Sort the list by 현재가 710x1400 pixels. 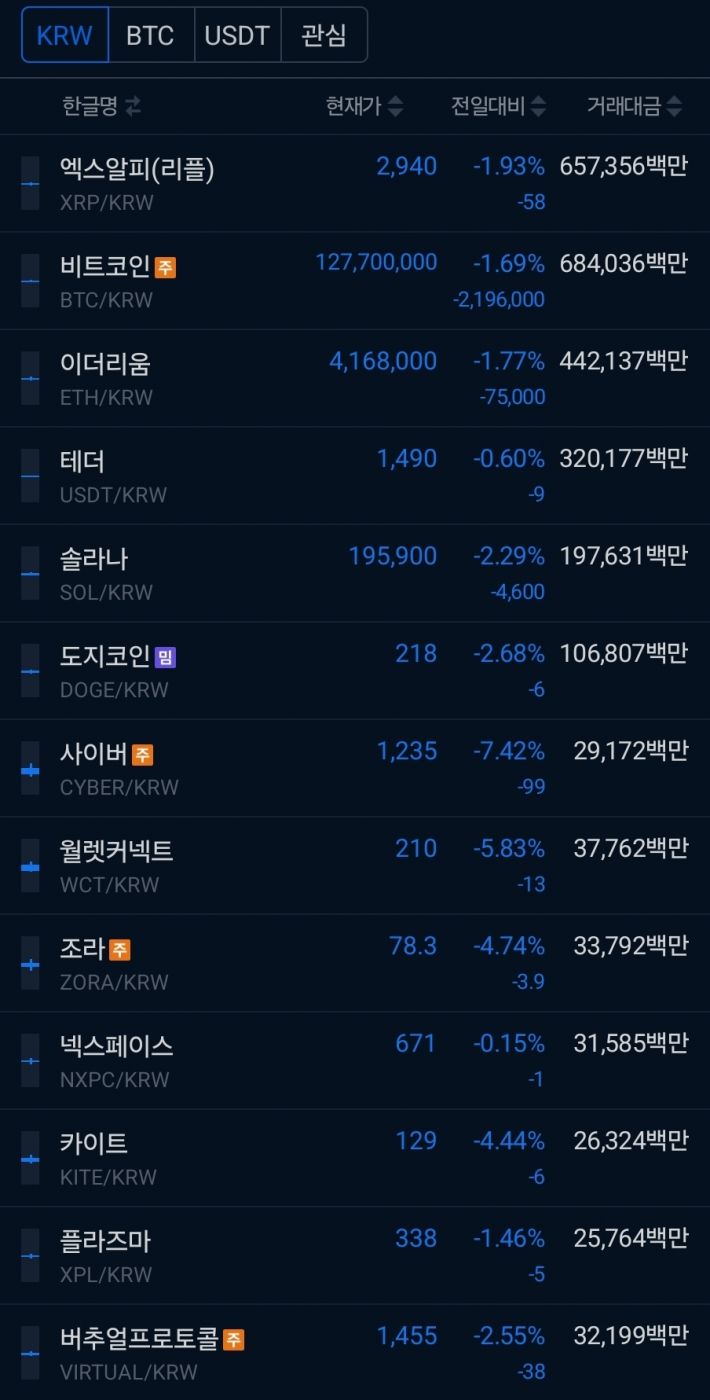tap(364, 106)
